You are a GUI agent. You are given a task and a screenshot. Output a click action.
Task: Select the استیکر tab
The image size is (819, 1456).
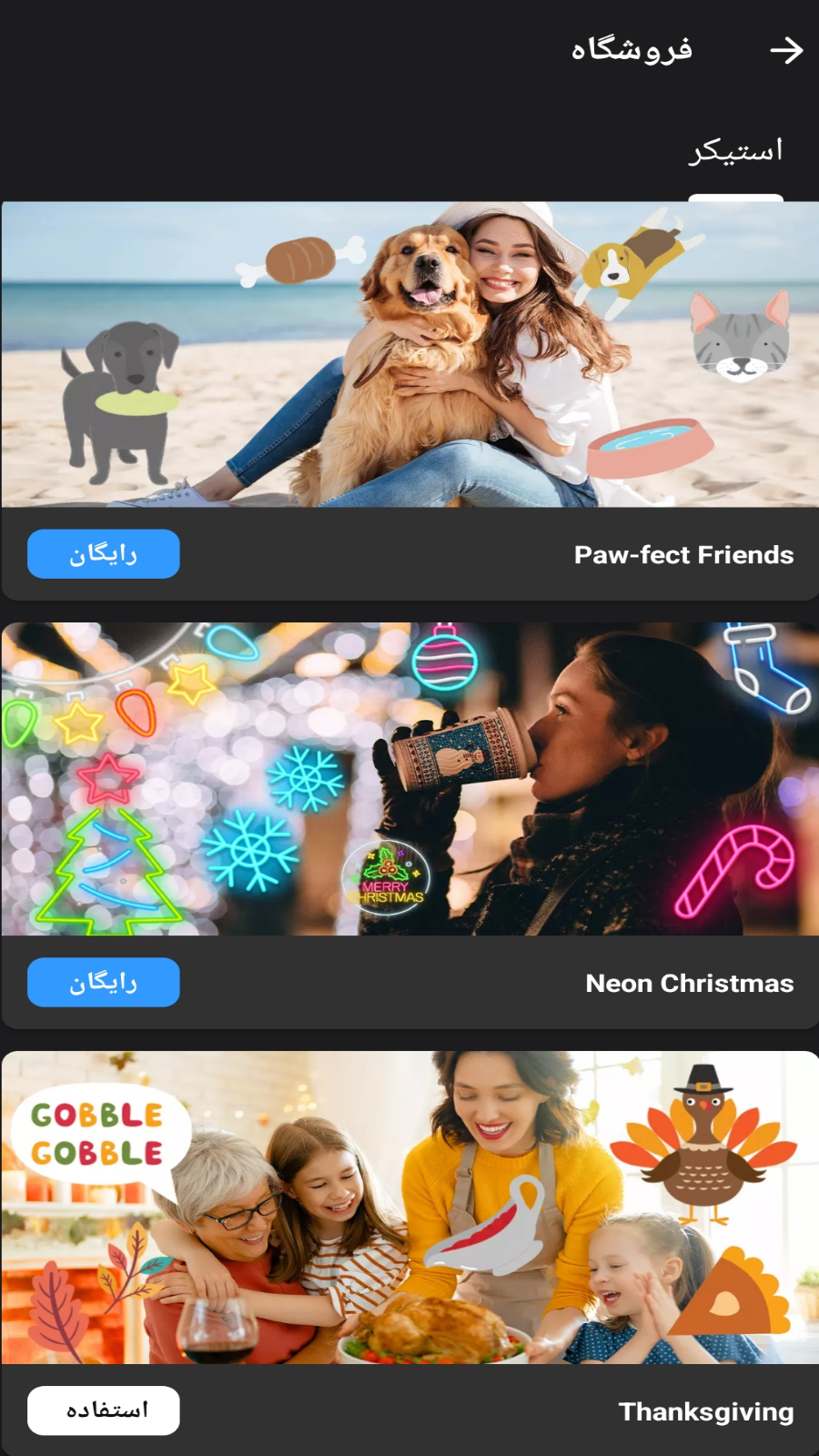click(x=735, y=152)
